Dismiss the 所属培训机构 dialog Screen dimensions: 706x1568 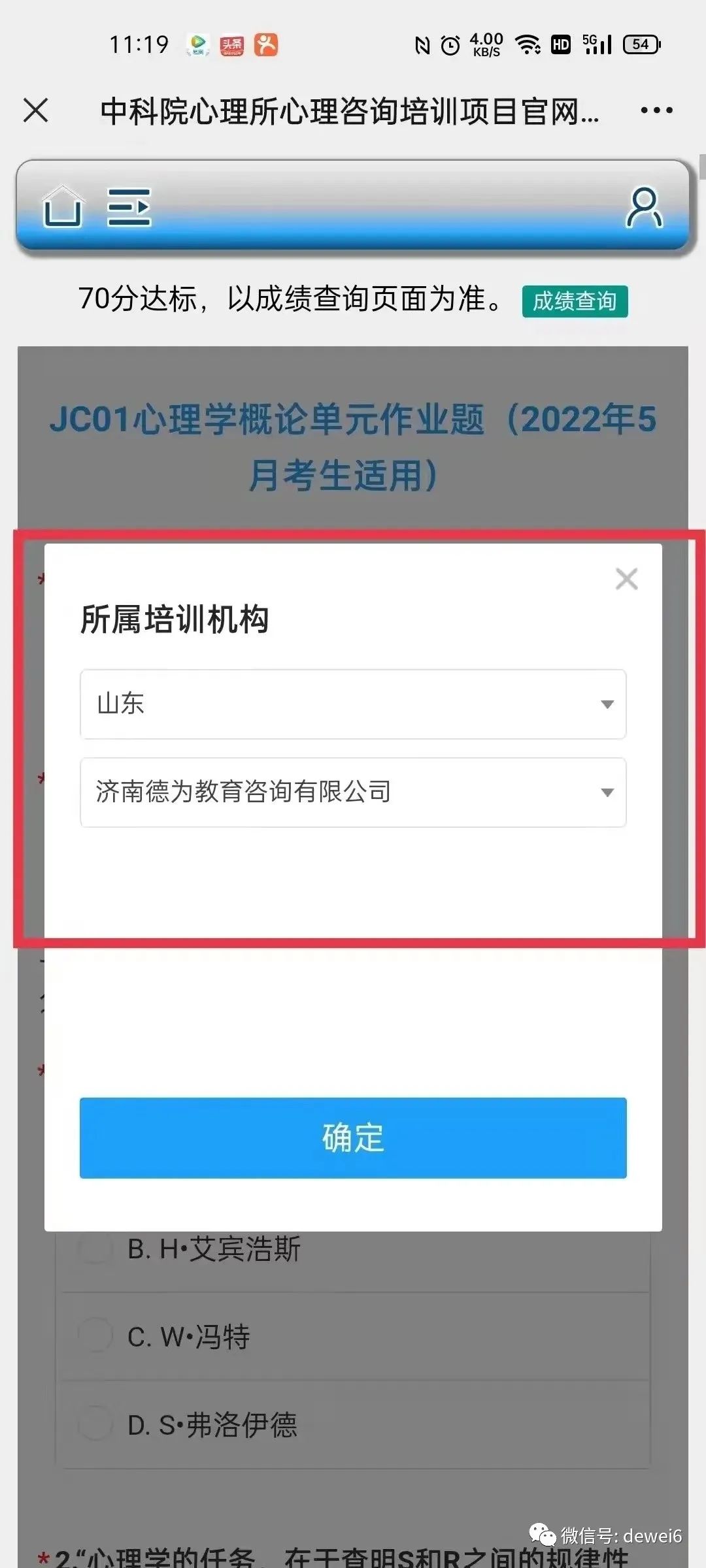tap(626, 579)
